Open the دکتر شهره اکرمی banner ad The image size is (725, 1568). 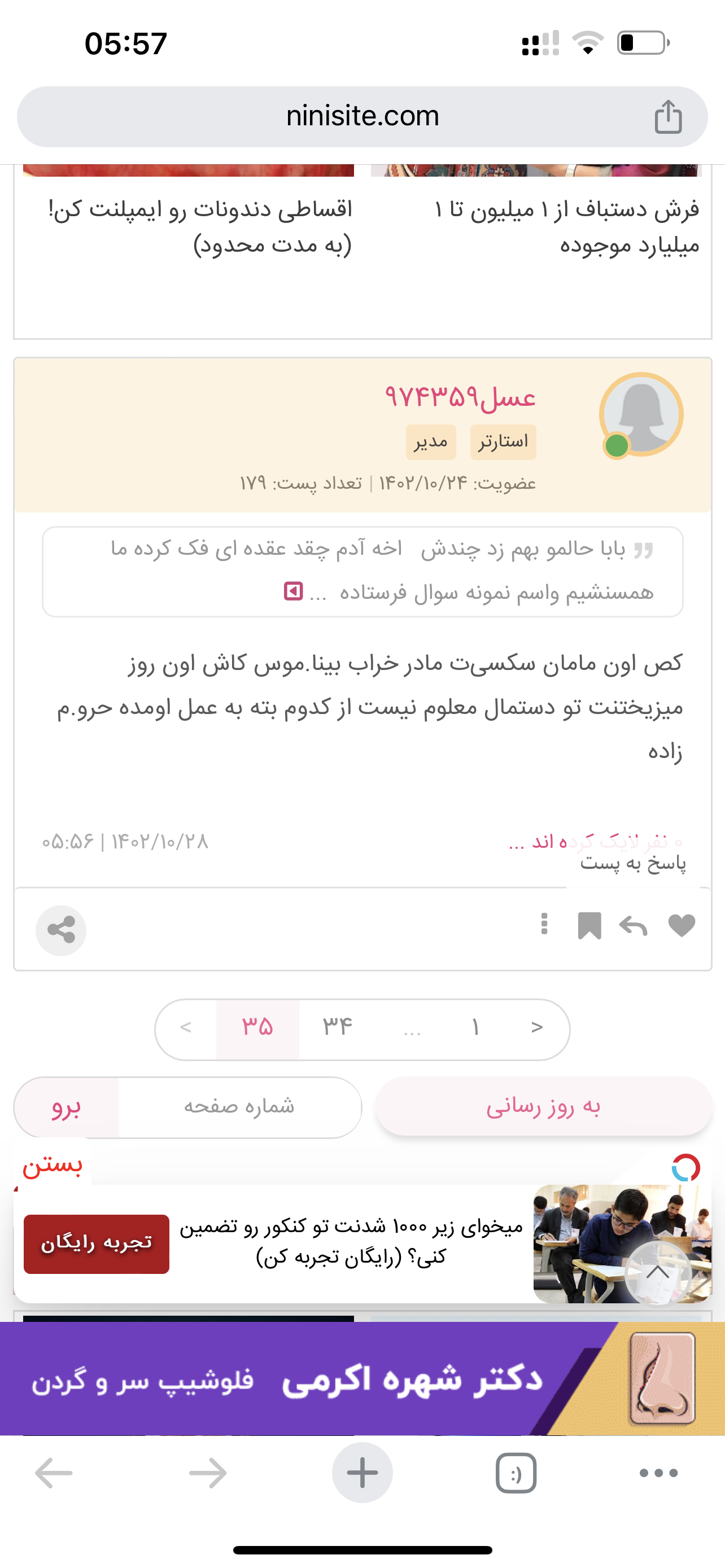[x=362, y=1378]
